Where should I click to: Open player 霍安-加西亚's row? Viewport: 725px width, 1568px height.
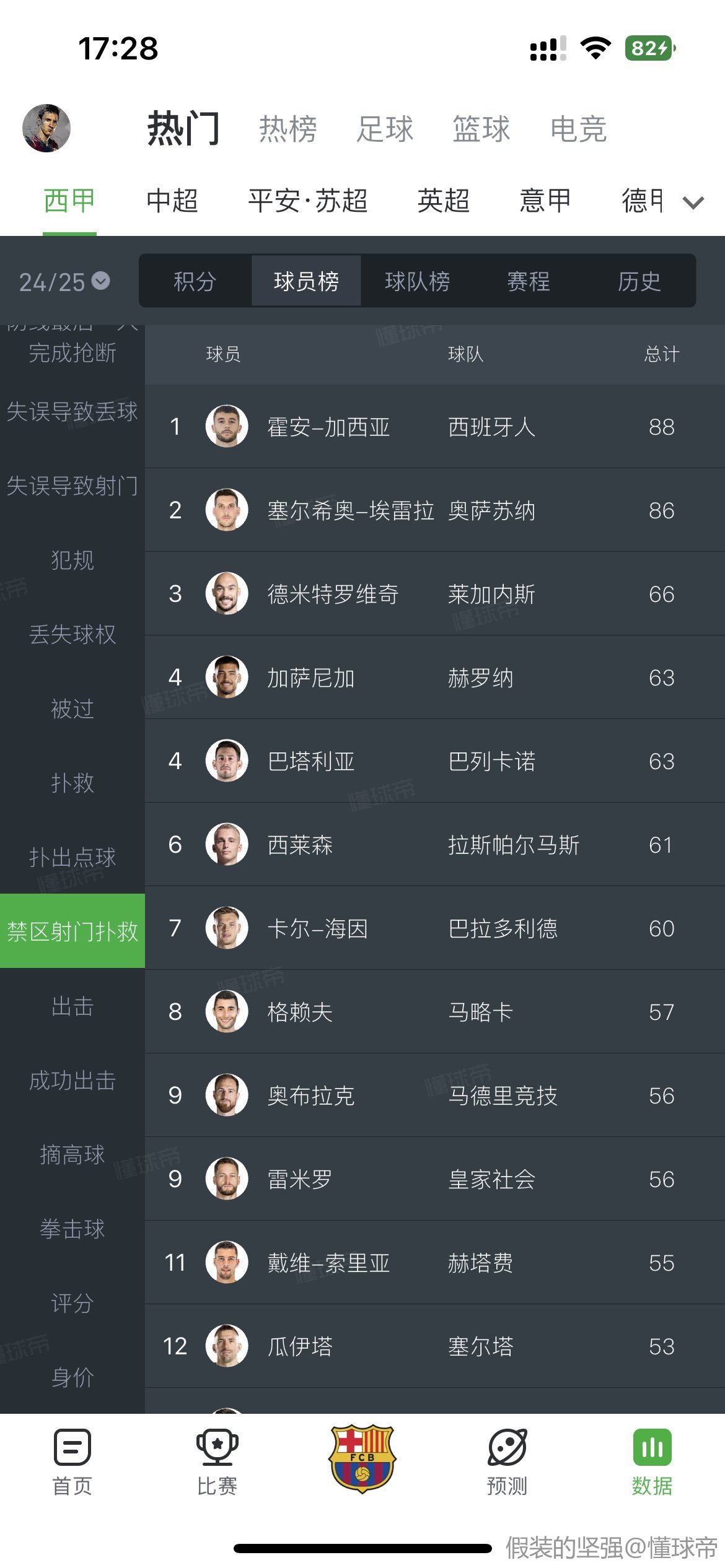click(x=435, y=426)
